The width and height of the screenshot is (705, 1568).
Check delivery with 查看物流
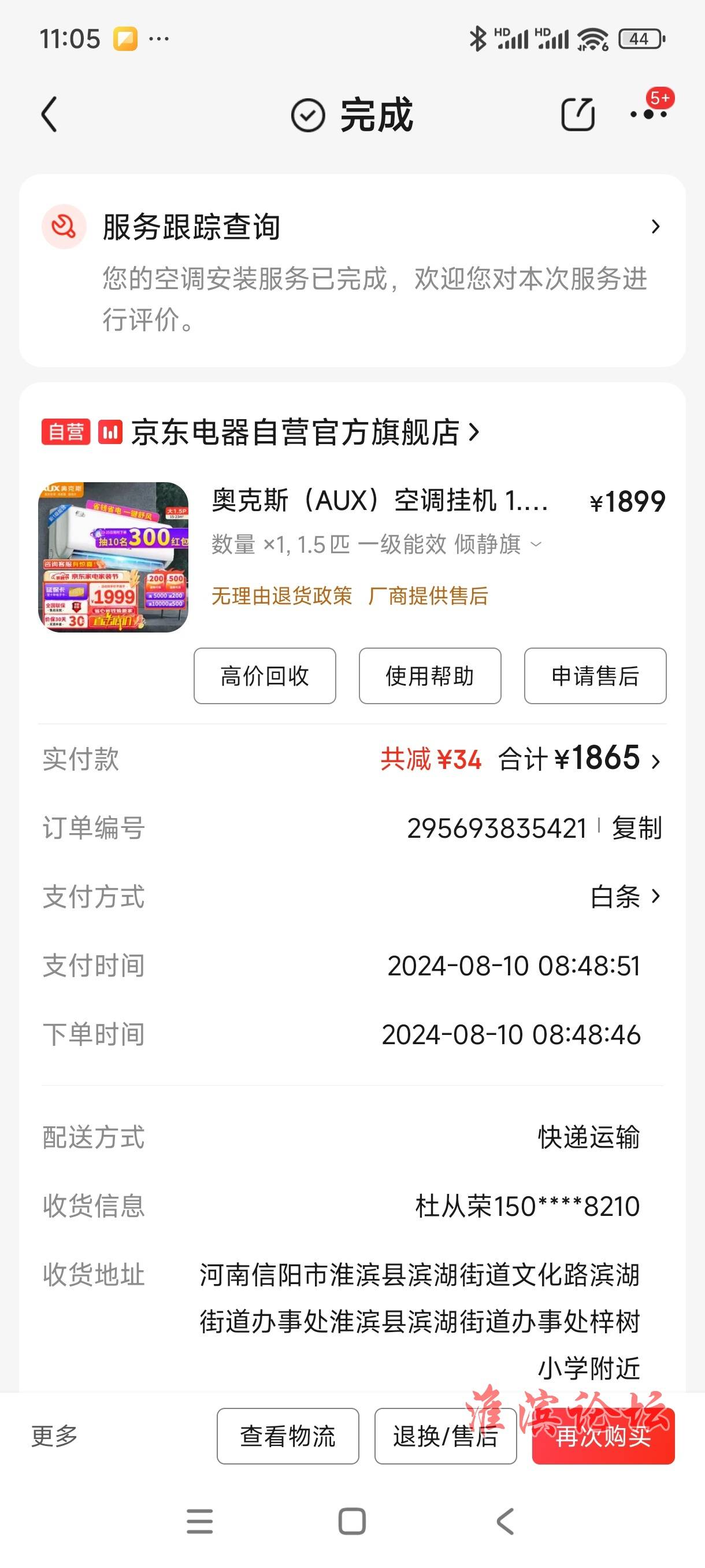point(288,1436)
